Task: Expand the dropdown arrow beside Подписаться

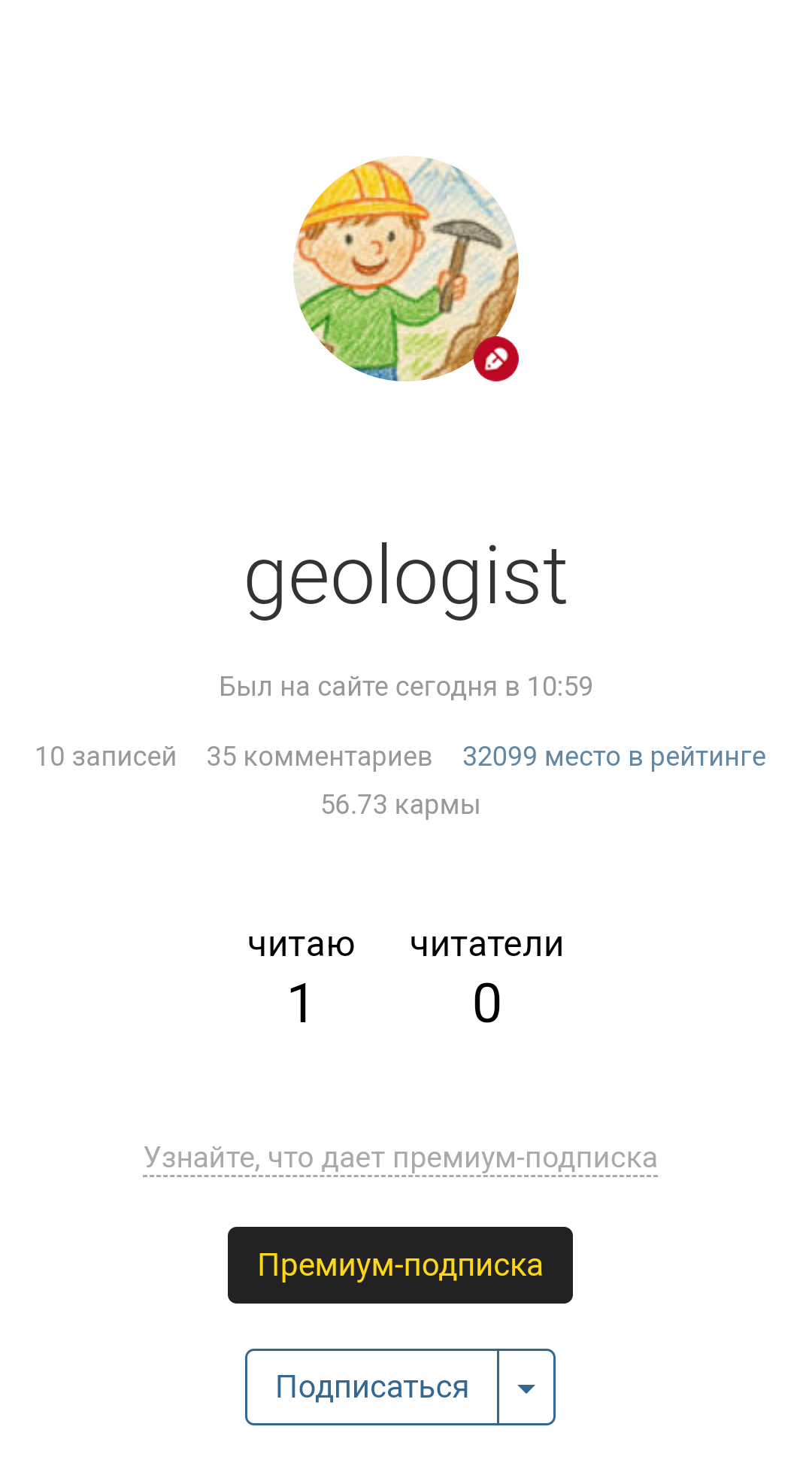Action: click(x=526, y=1388)
